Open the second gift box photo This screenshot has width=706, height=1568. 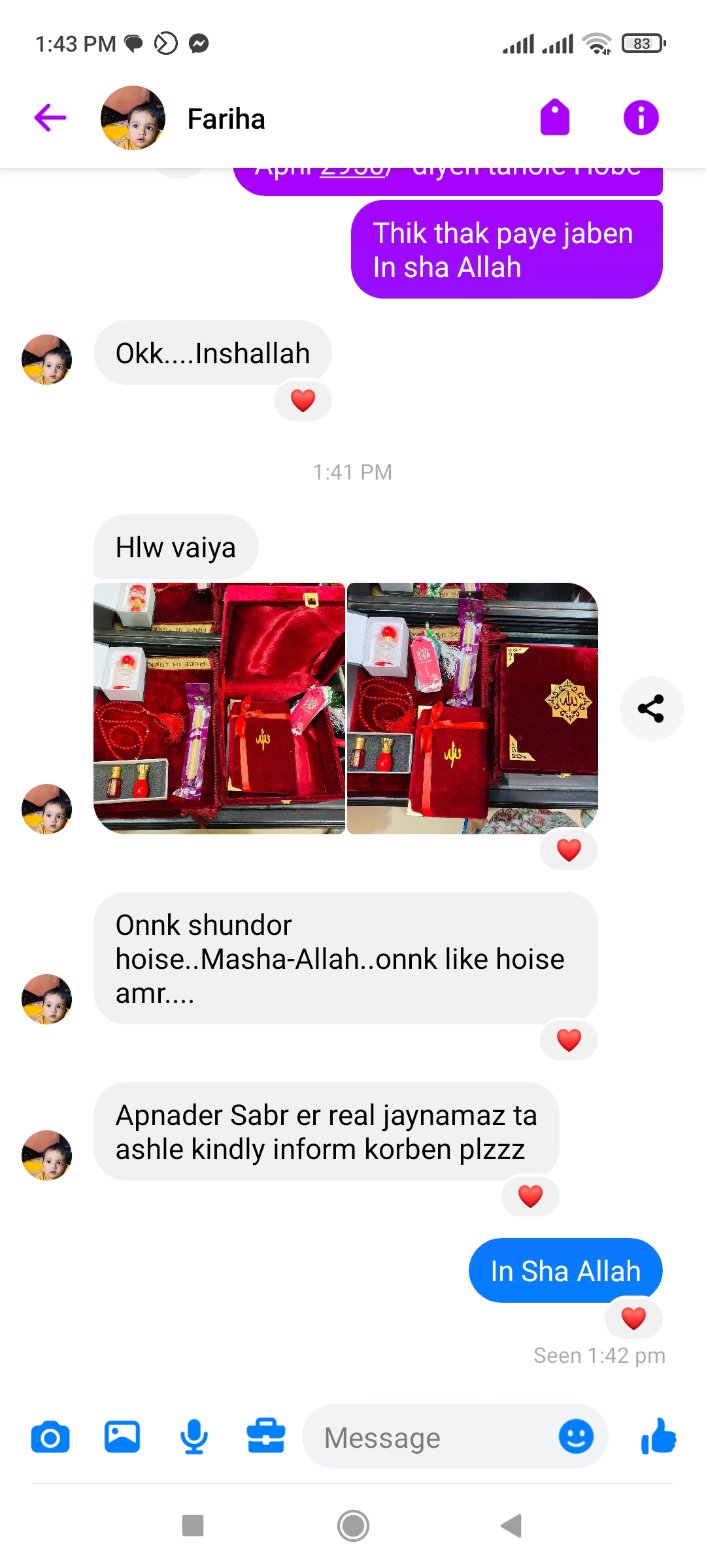point(472,708)
